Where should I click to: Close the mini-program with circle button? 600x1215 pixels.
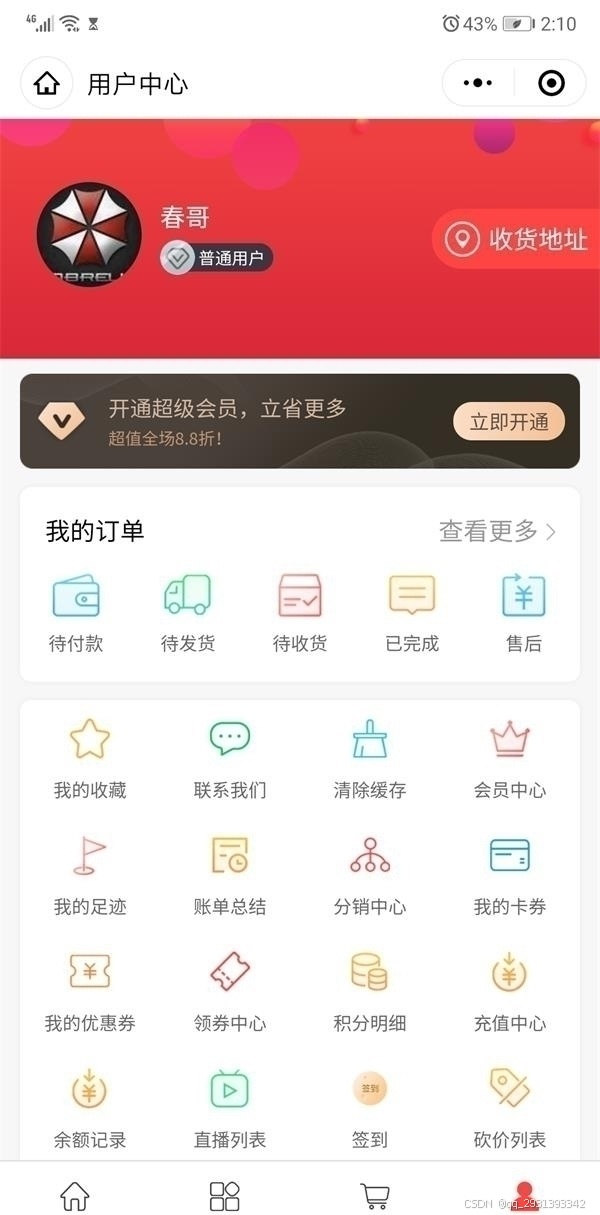pos(551,83)
